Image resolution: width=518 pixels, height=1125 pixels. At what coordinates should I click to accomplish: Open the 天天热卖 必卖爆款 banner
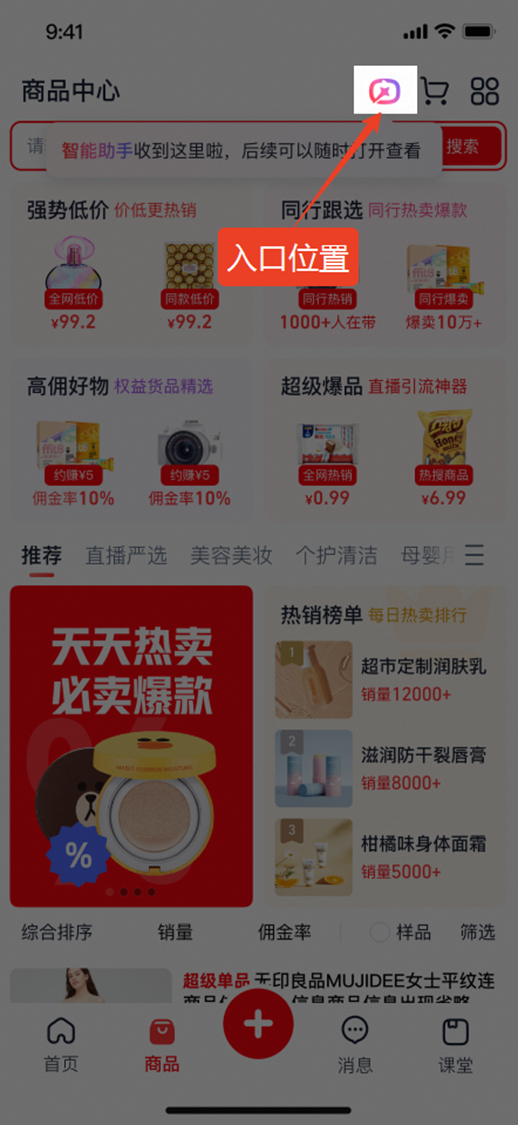(x=131, y=746)
